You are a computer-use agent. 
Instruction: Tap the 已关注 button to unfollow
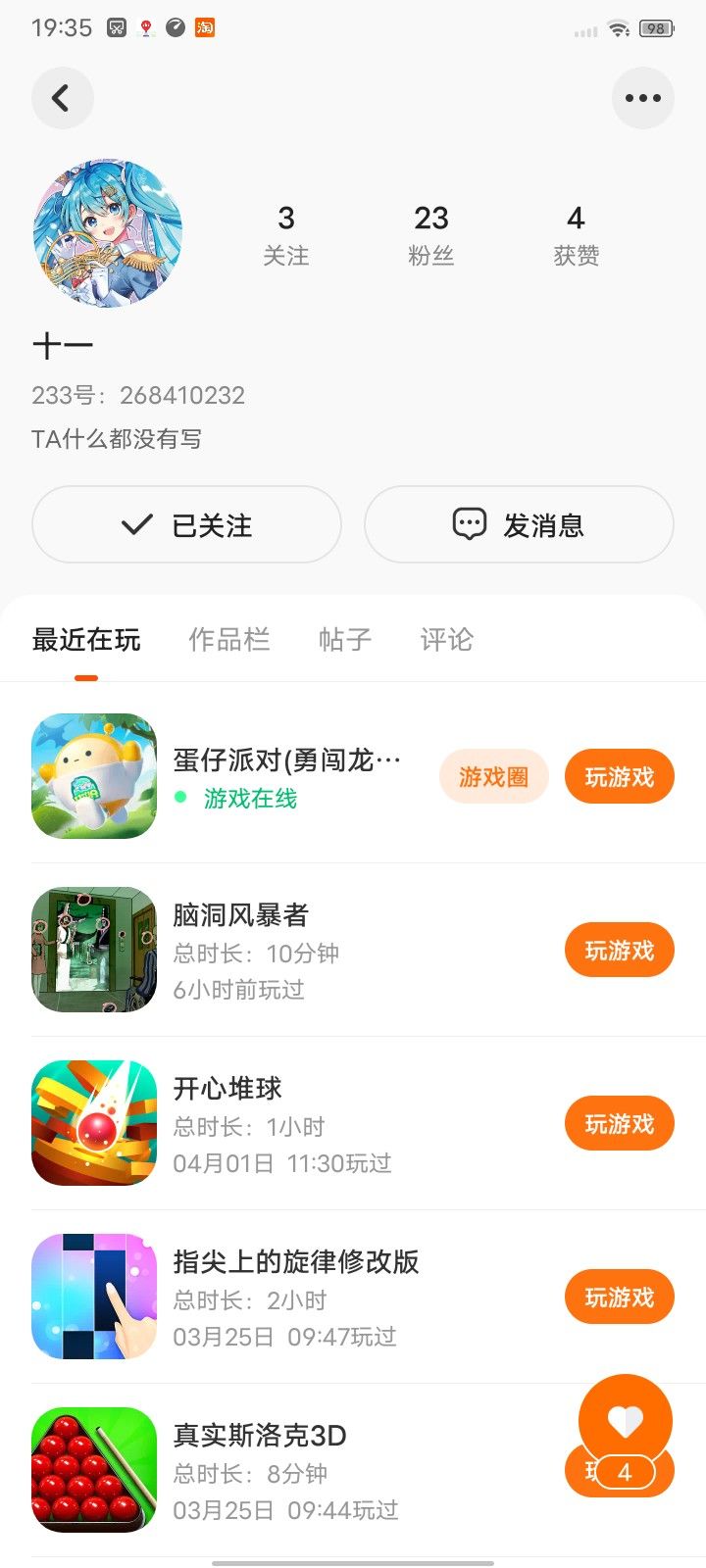(186, 524)
